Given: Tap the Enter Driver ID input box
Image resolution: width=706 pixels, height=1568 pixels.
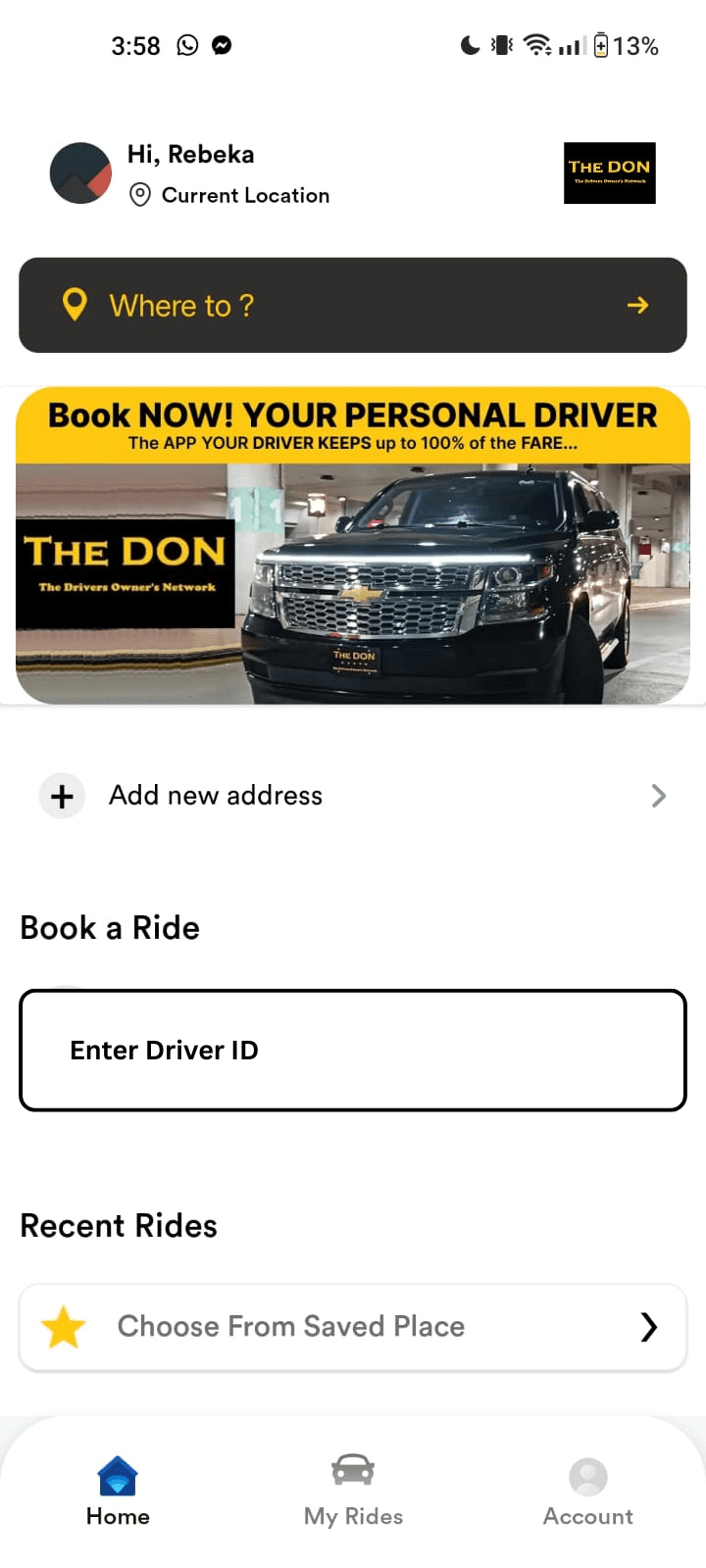Looking at the screenshot, I should pyautogui.click(x=353, y=1050).
